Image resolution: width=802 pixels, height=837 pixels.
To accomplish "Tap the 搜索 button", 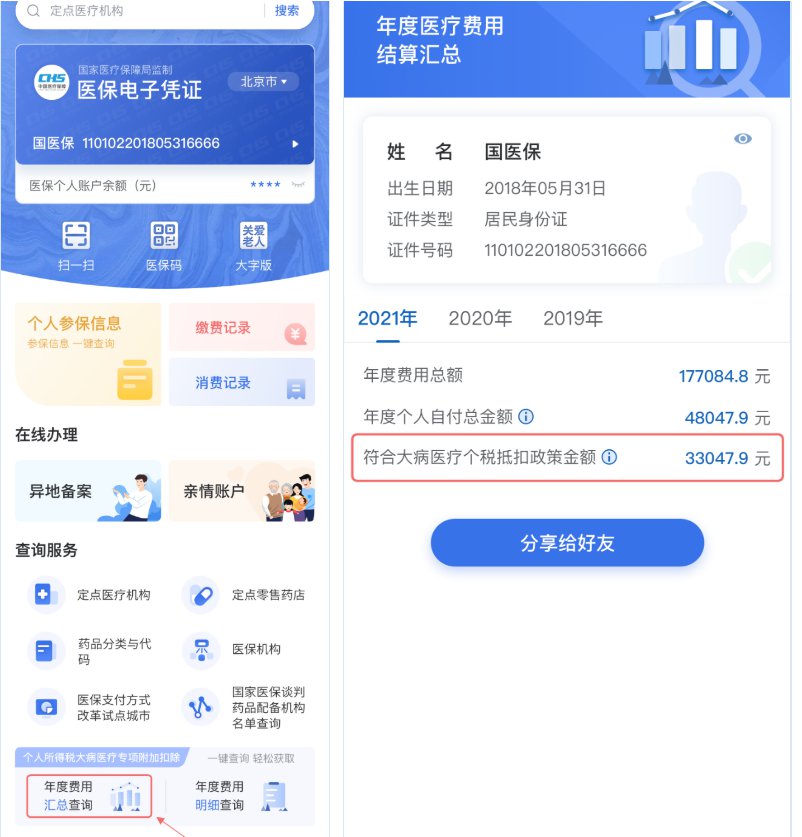I will tap(287, 11).
